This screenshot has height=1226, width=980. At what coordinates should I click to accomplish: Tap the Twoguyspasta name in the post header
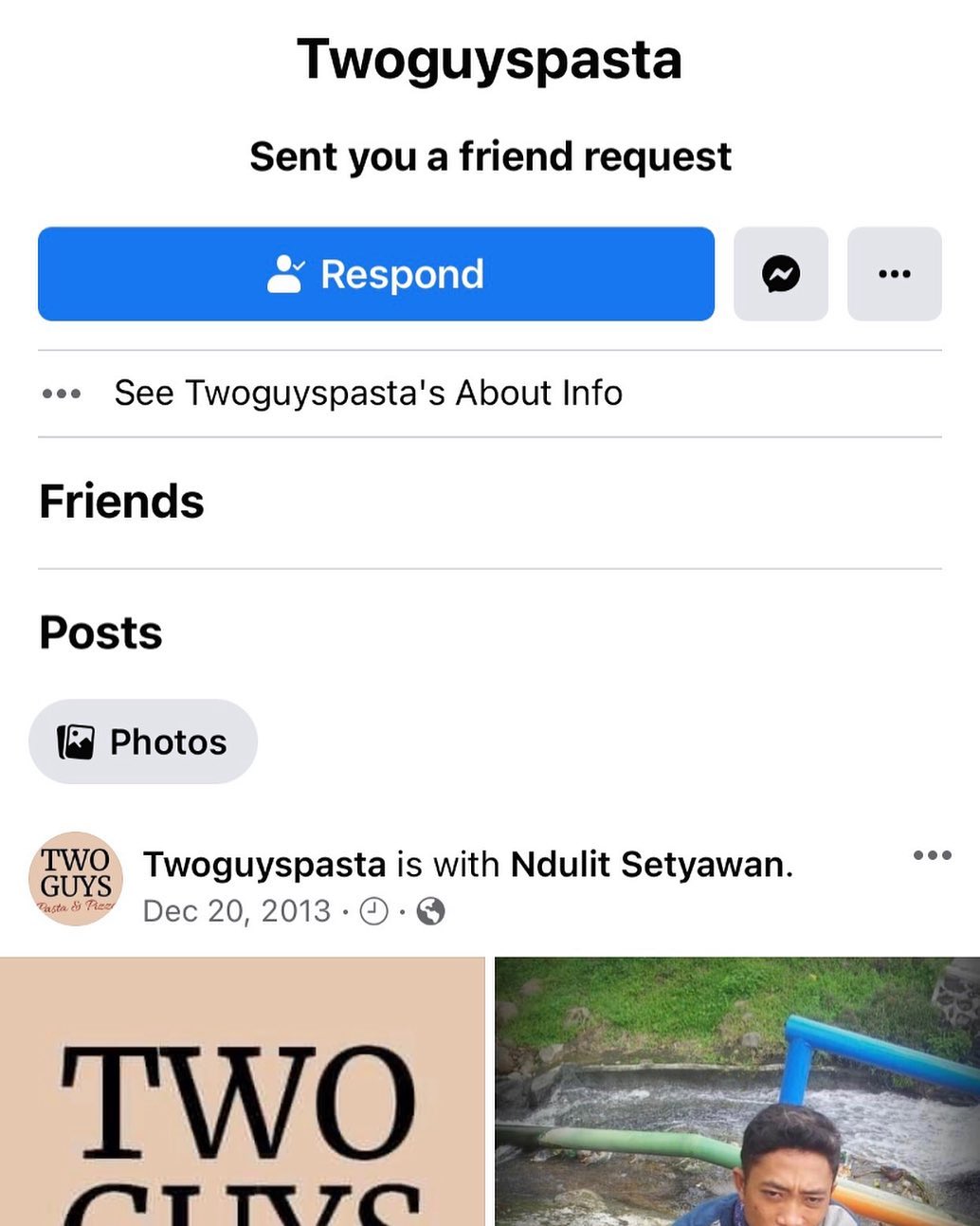[x=264, y=865]
